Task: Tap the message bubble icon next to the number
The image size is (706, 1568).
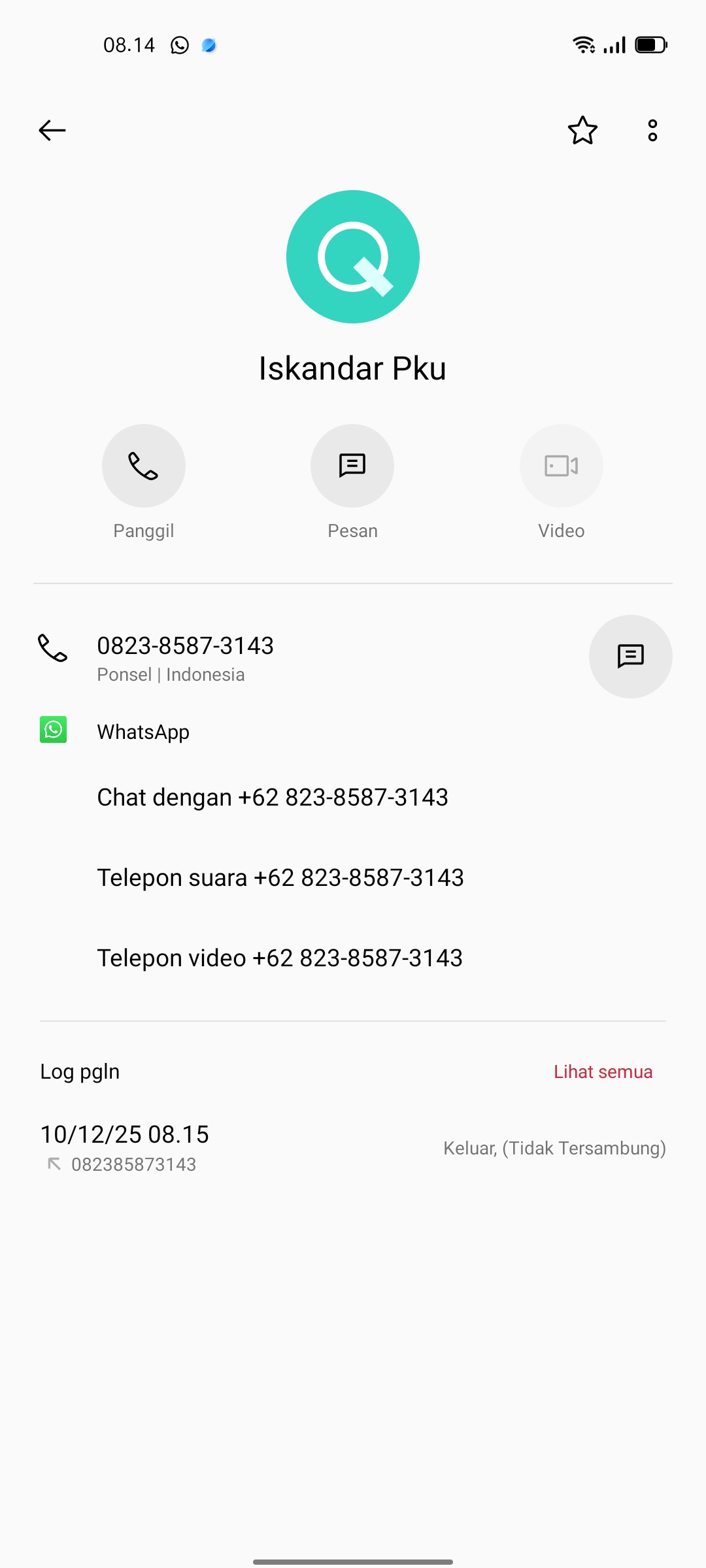Action: pos(630,657)
